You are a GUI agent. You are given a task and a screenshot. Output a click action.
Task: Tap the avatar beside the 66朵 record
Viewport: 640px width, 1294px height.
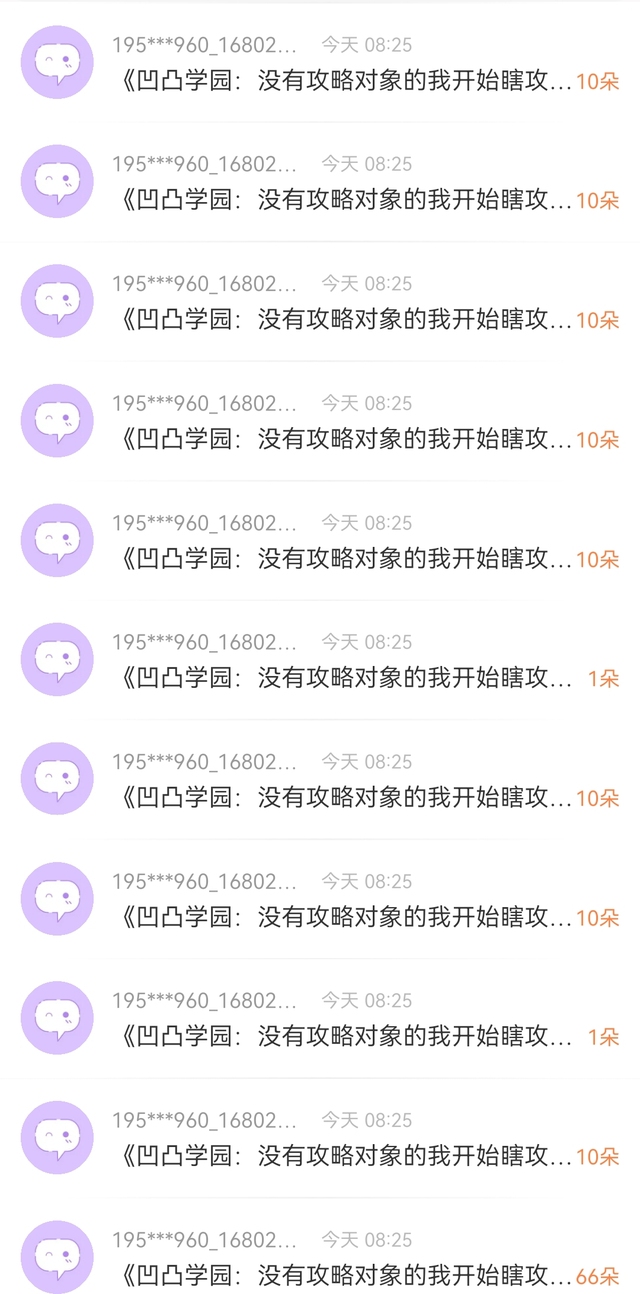57,1256
